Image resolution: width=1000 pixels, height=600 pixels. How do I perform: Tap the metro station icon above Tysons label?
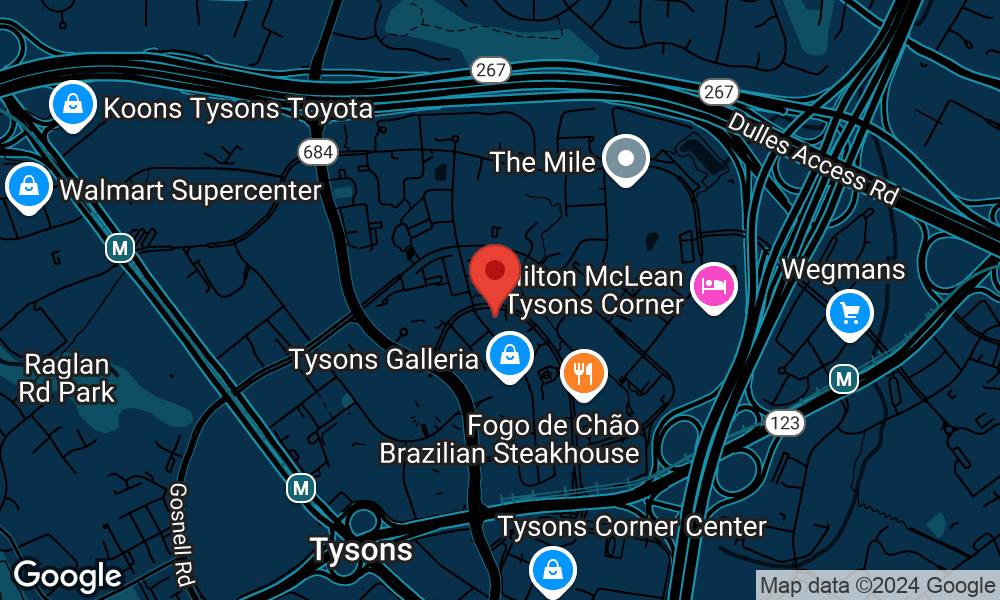point(300,488)
